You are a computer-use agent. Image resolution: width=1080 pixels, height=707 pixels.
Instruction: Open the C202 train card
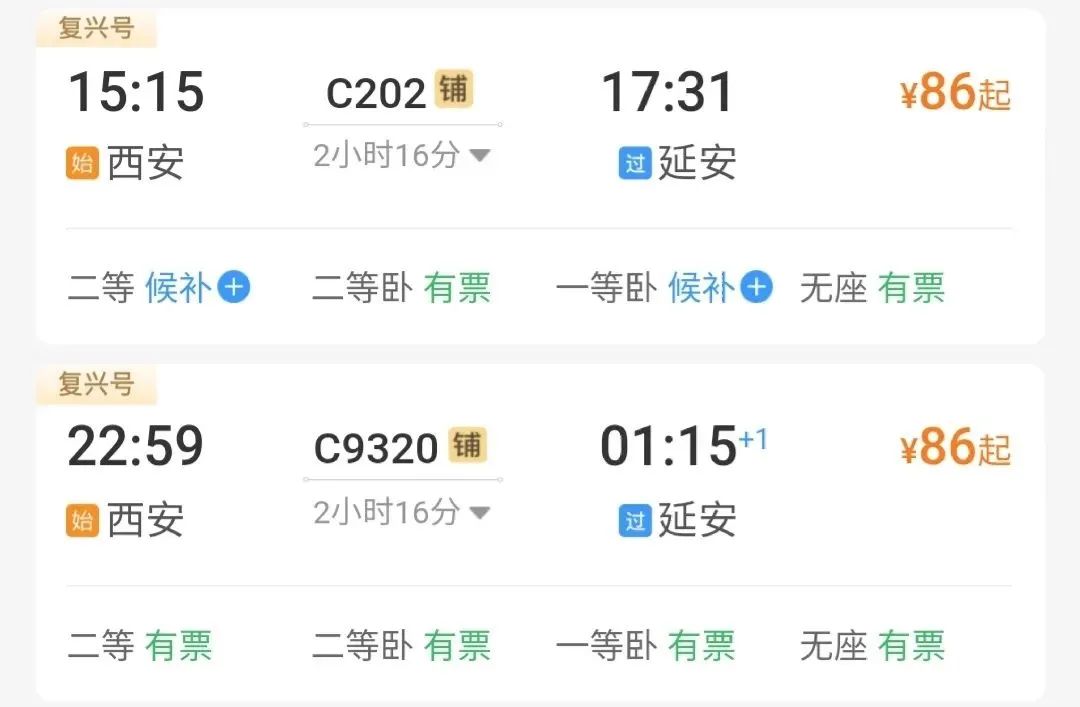(x=540, y=176)
